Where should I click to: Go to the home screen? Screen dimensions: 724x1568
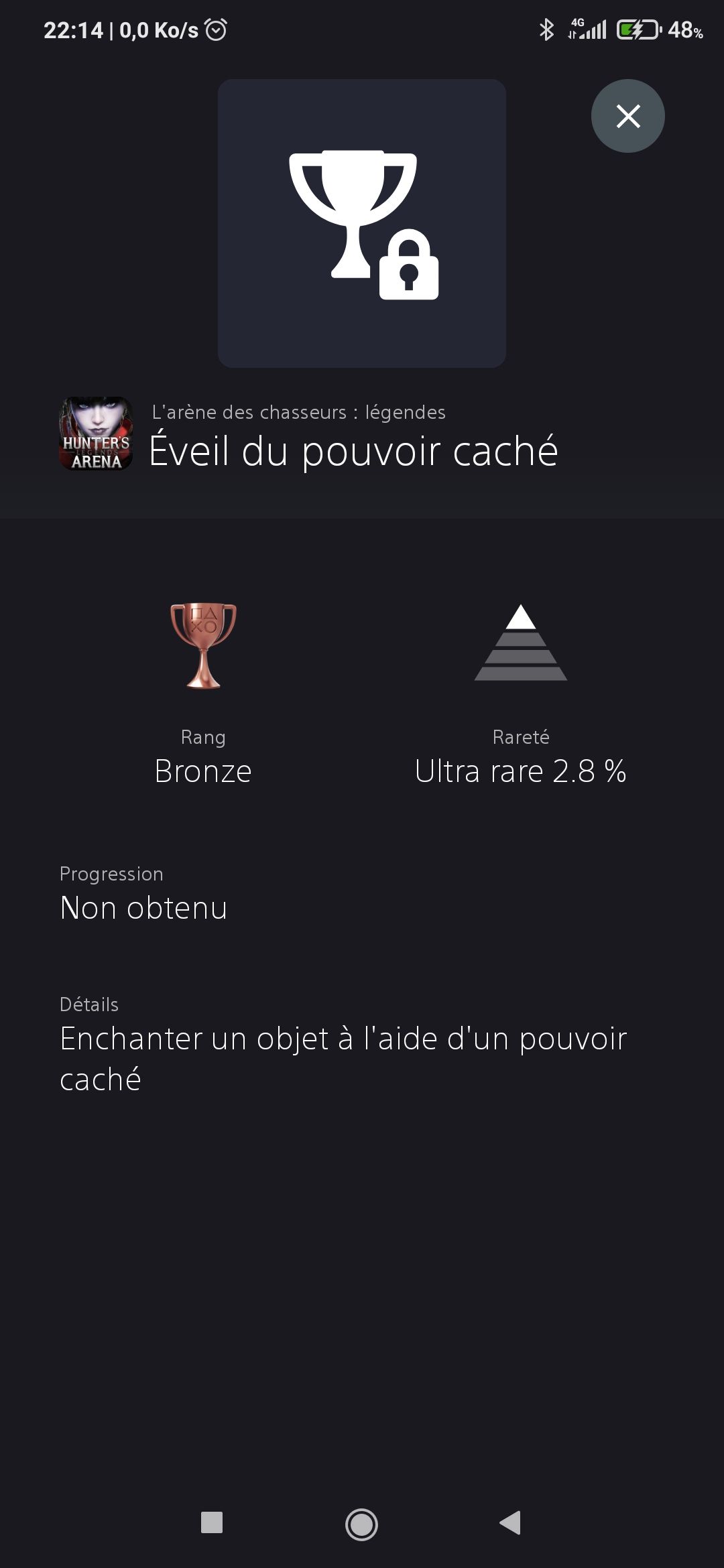(361, 1524)
